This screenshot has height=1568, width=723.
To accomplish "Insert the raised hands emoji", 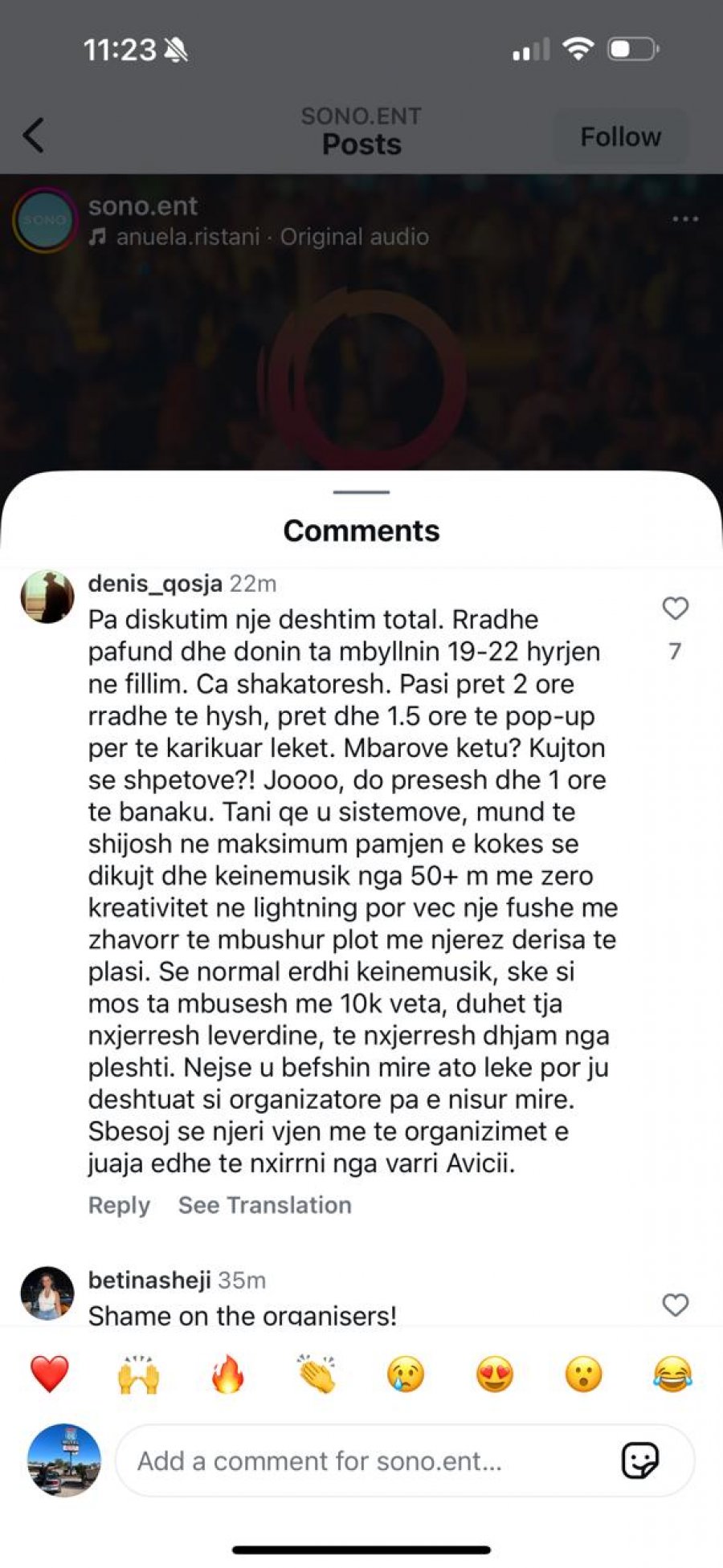I will click(x=139, y=1374).
